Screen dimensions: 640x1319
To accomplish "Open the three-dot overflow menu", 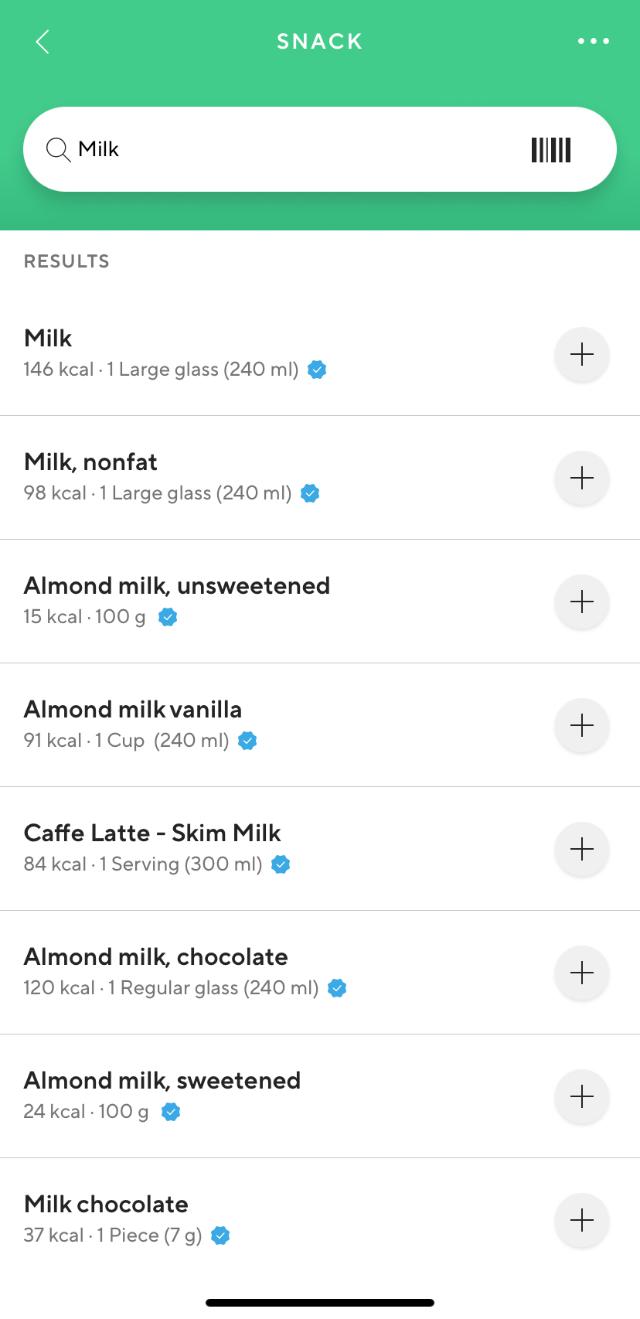I will pos(593,41).
